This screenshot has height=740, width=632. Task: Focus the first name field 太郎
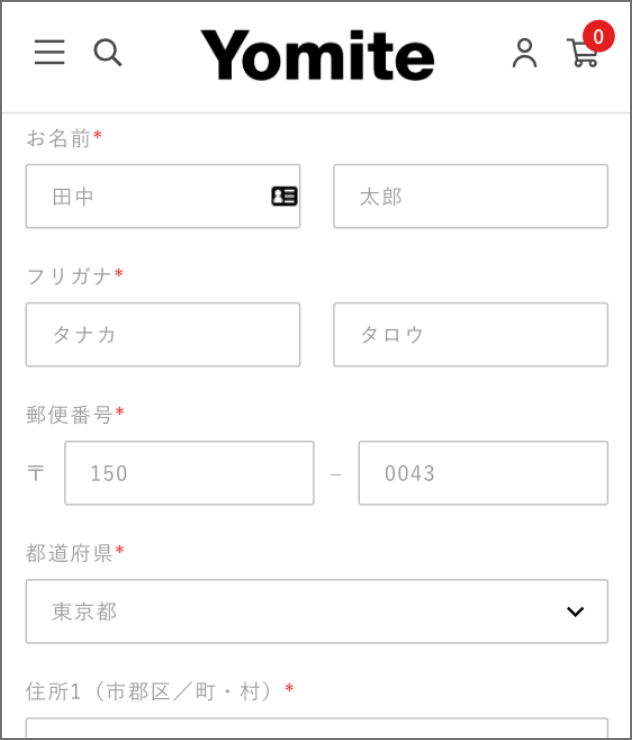pyautogui.click(x=470, y=196)
